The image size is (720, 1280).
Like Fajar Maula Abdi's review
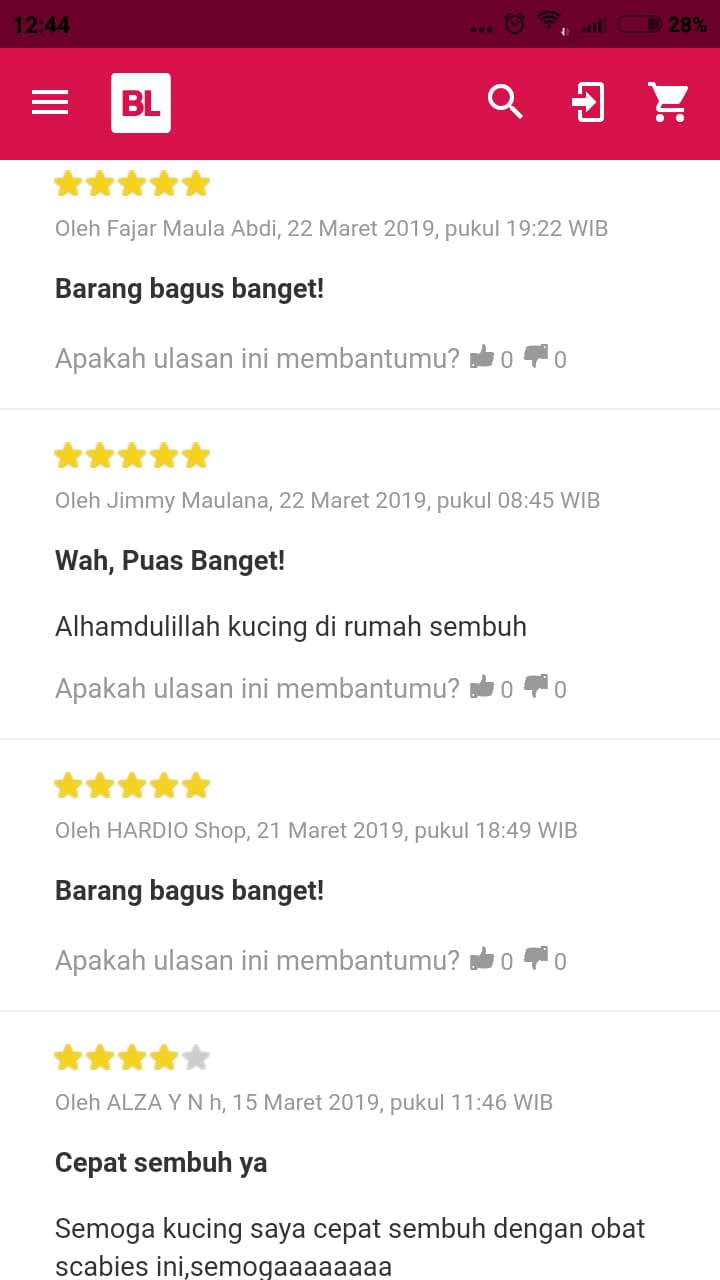(x=482, y=357)
